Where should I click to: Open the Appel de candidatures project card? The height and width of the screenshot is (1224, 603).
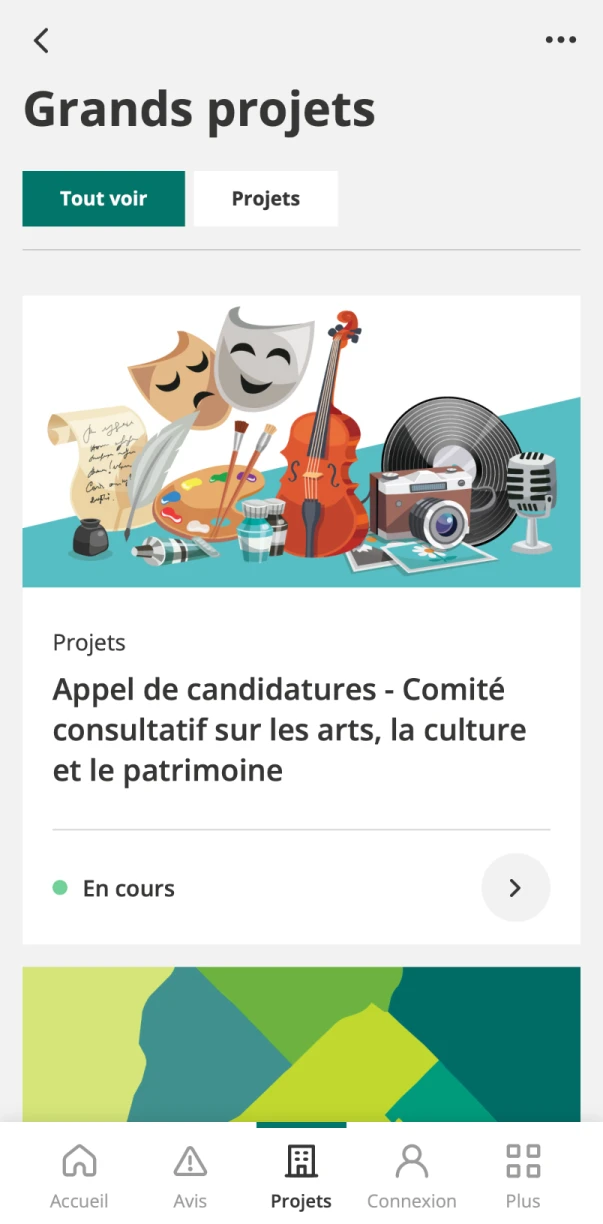[292, 729]
